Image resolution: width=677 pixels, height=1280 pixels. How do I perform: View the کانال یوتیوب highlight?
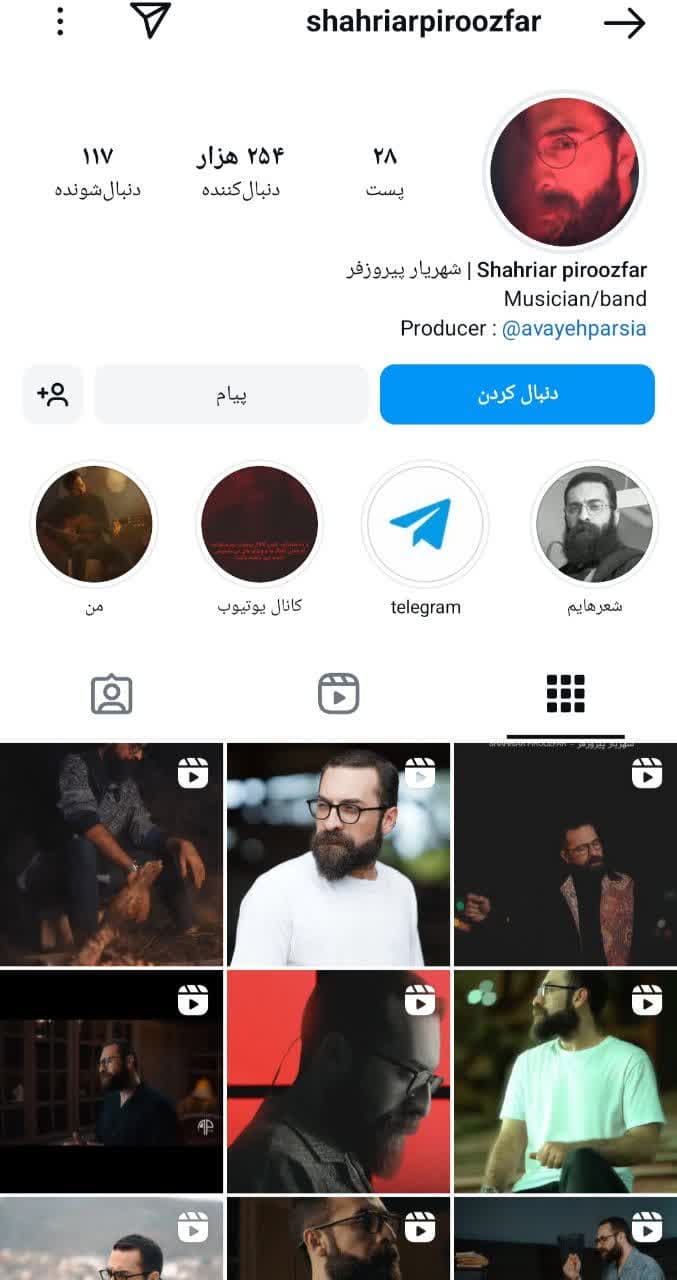tap(259, 524)
